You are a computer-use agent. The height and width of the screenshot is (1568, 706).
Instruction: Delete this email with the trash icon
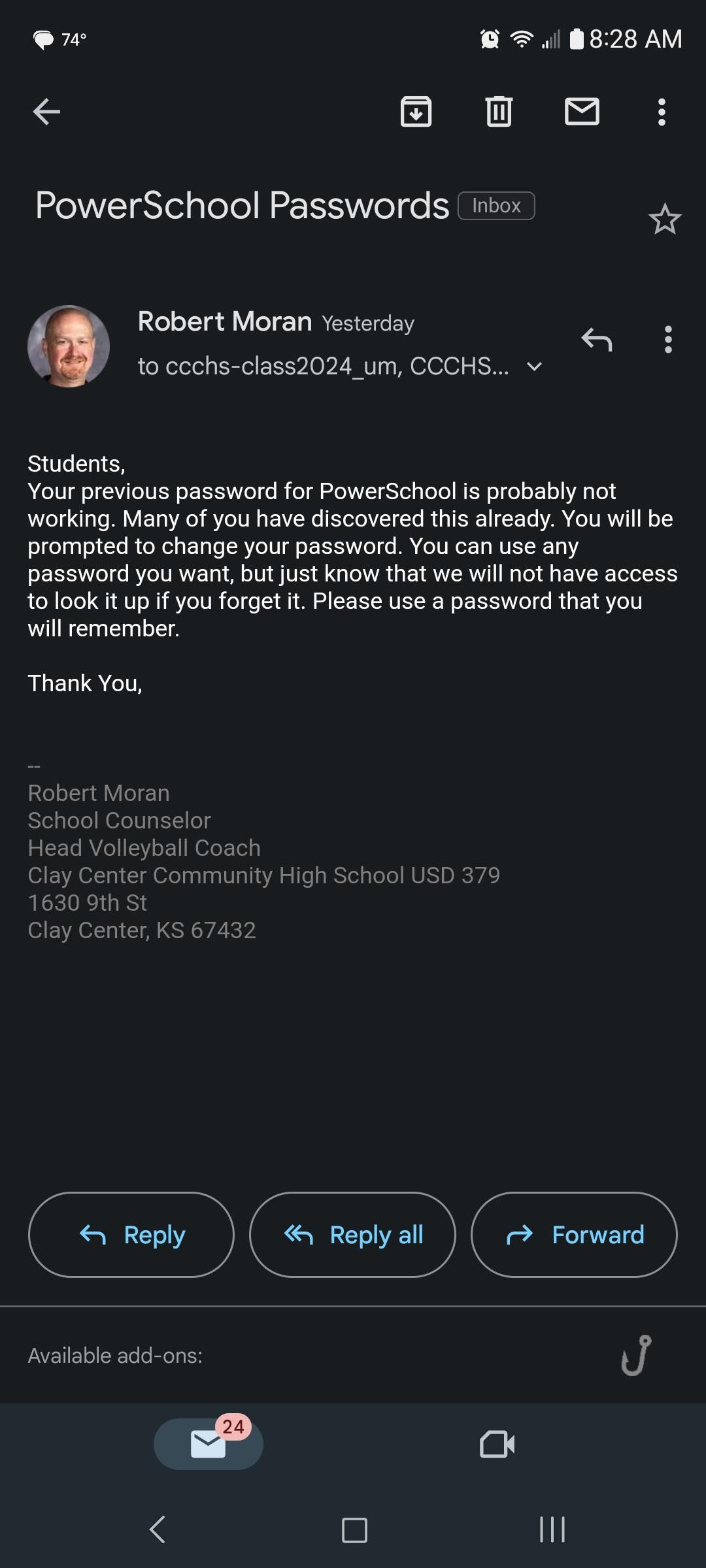(499, 112)
